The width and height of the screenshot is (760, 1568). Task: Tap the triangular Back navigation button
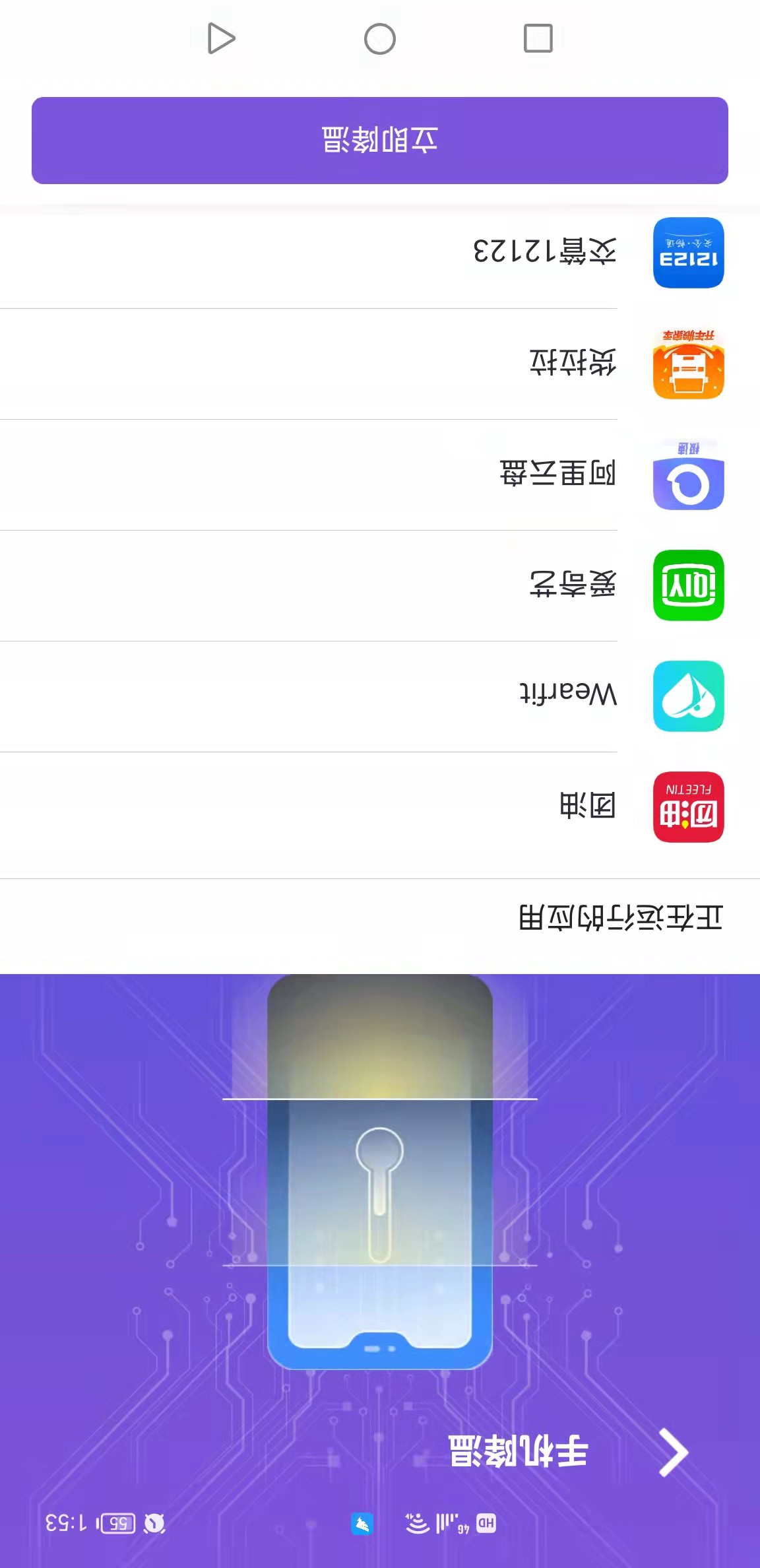(x=220, y=38)
